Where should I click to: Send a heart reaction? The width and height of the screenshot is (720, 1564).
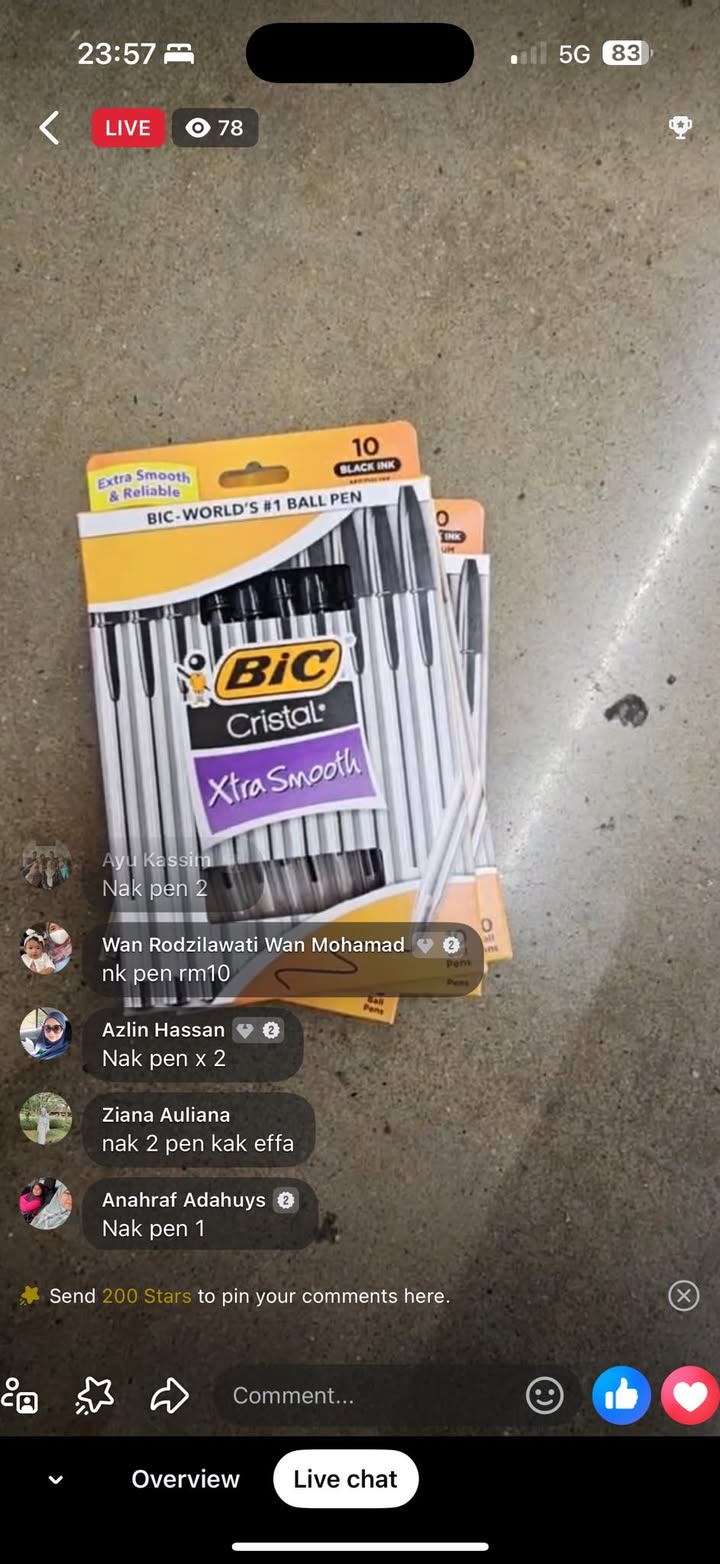click(x=690, y=1395)
